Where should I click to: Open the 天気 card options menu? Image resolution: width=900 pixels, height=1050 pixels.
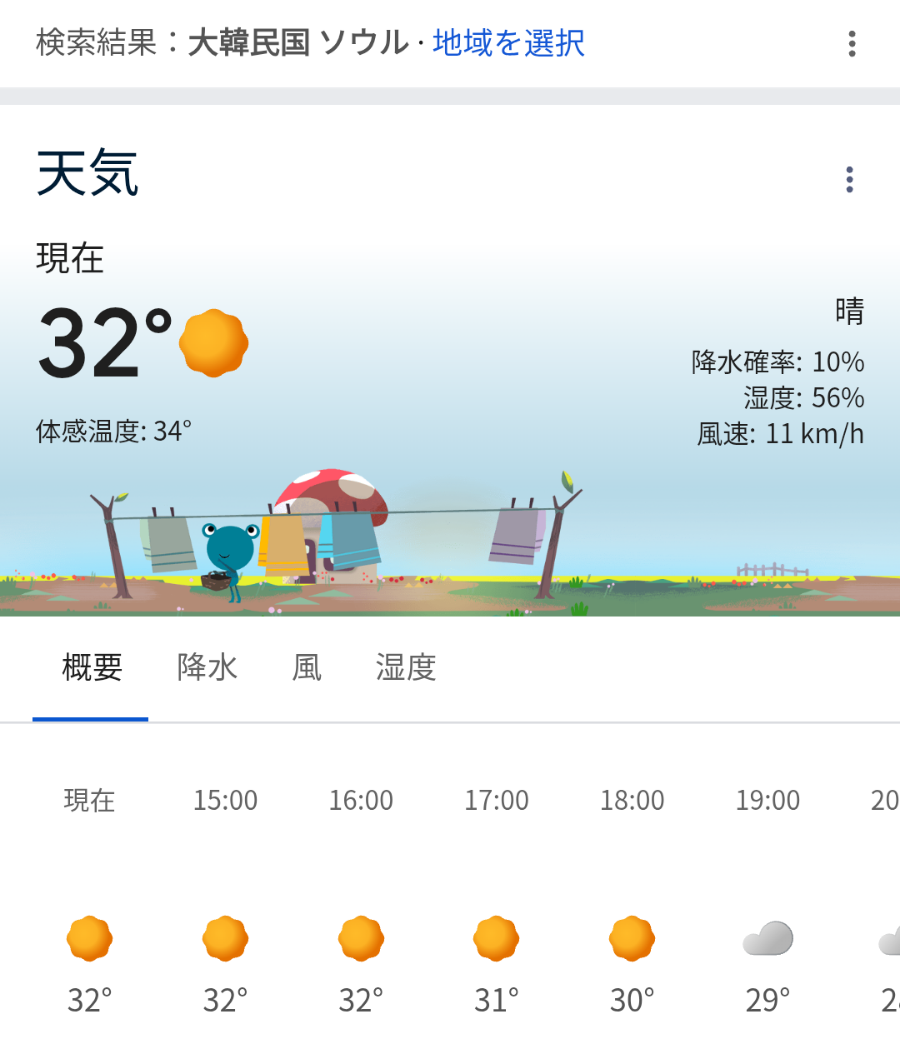[x=849, y=180]
